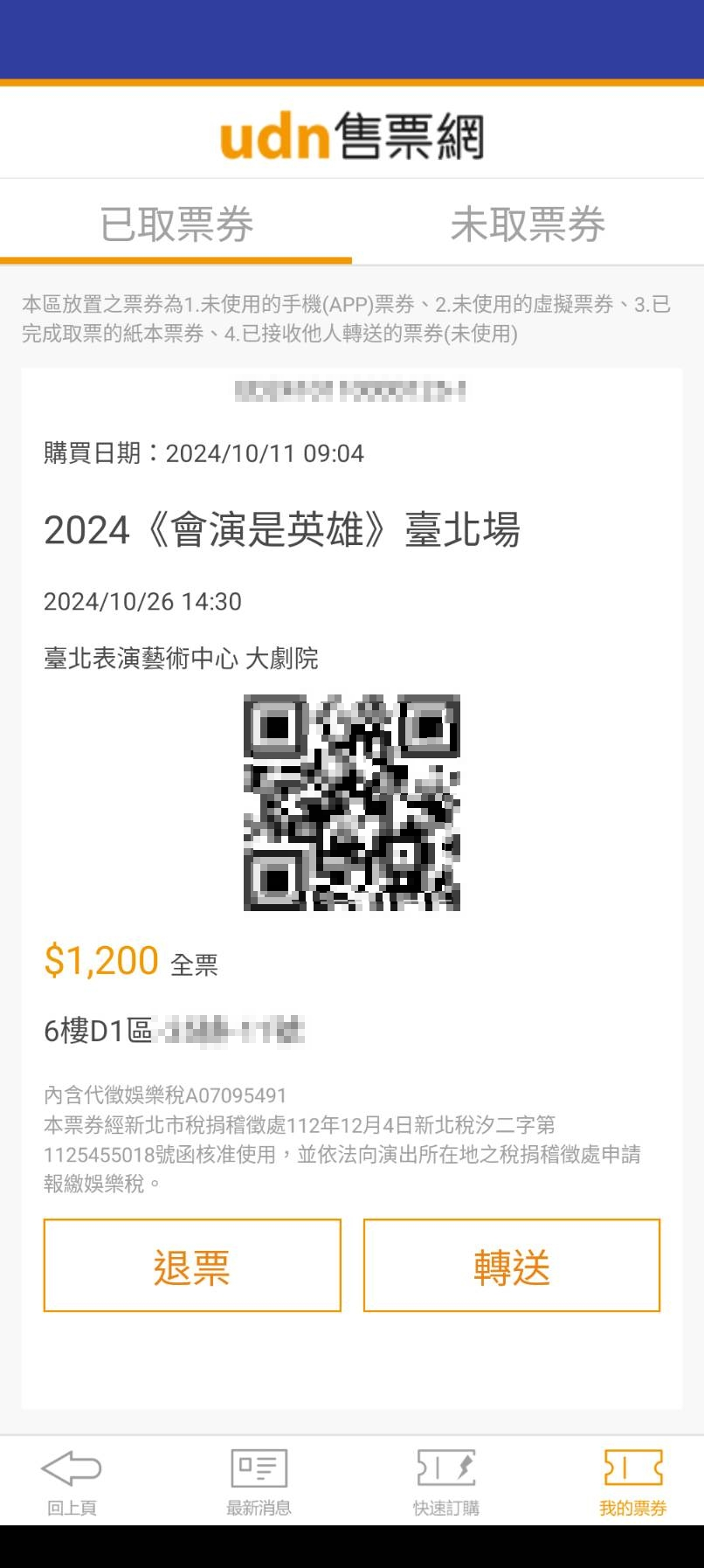Open 最新消息 news section

point(259,1482)
